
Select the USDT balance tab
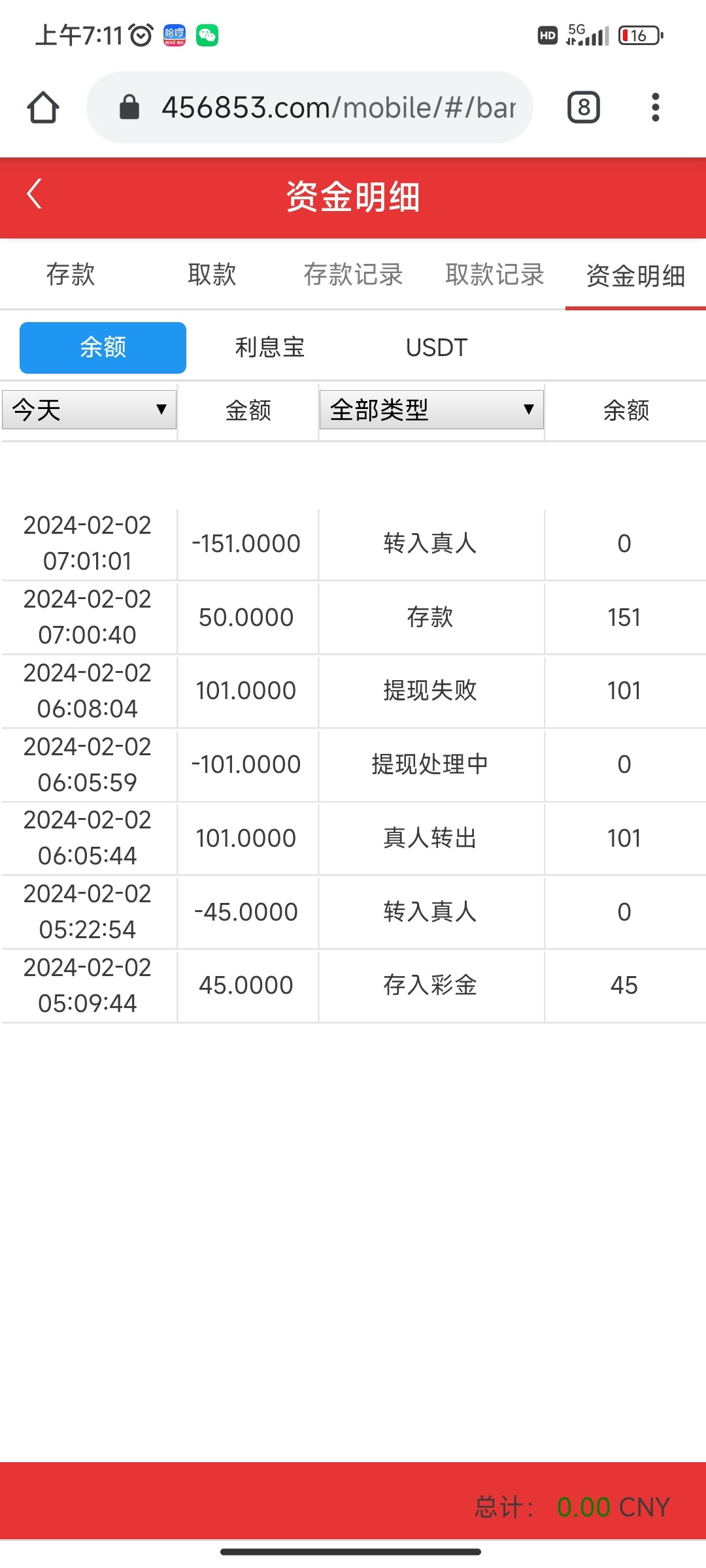[436, 347]
